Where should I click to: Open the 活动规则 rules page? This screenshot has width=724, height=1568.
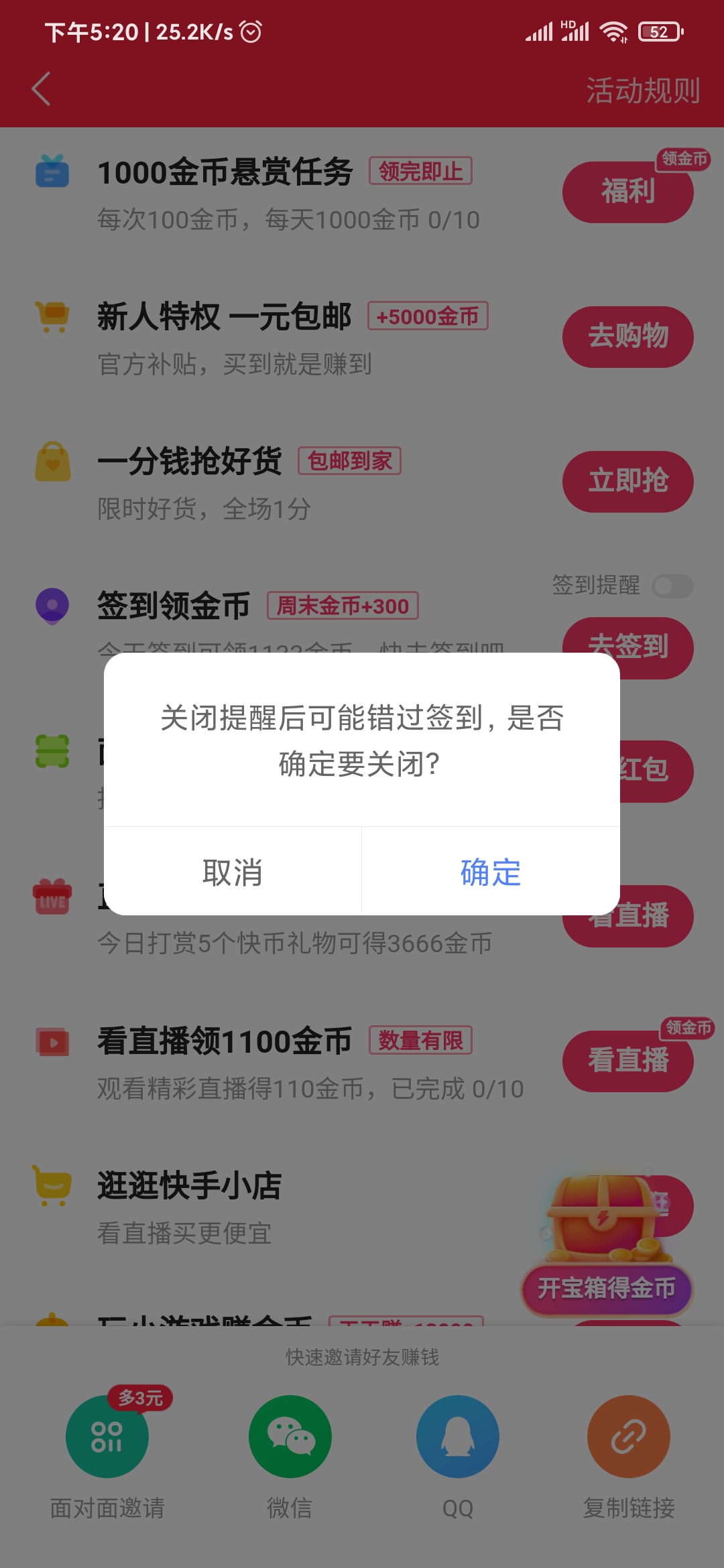coord(642,89)
